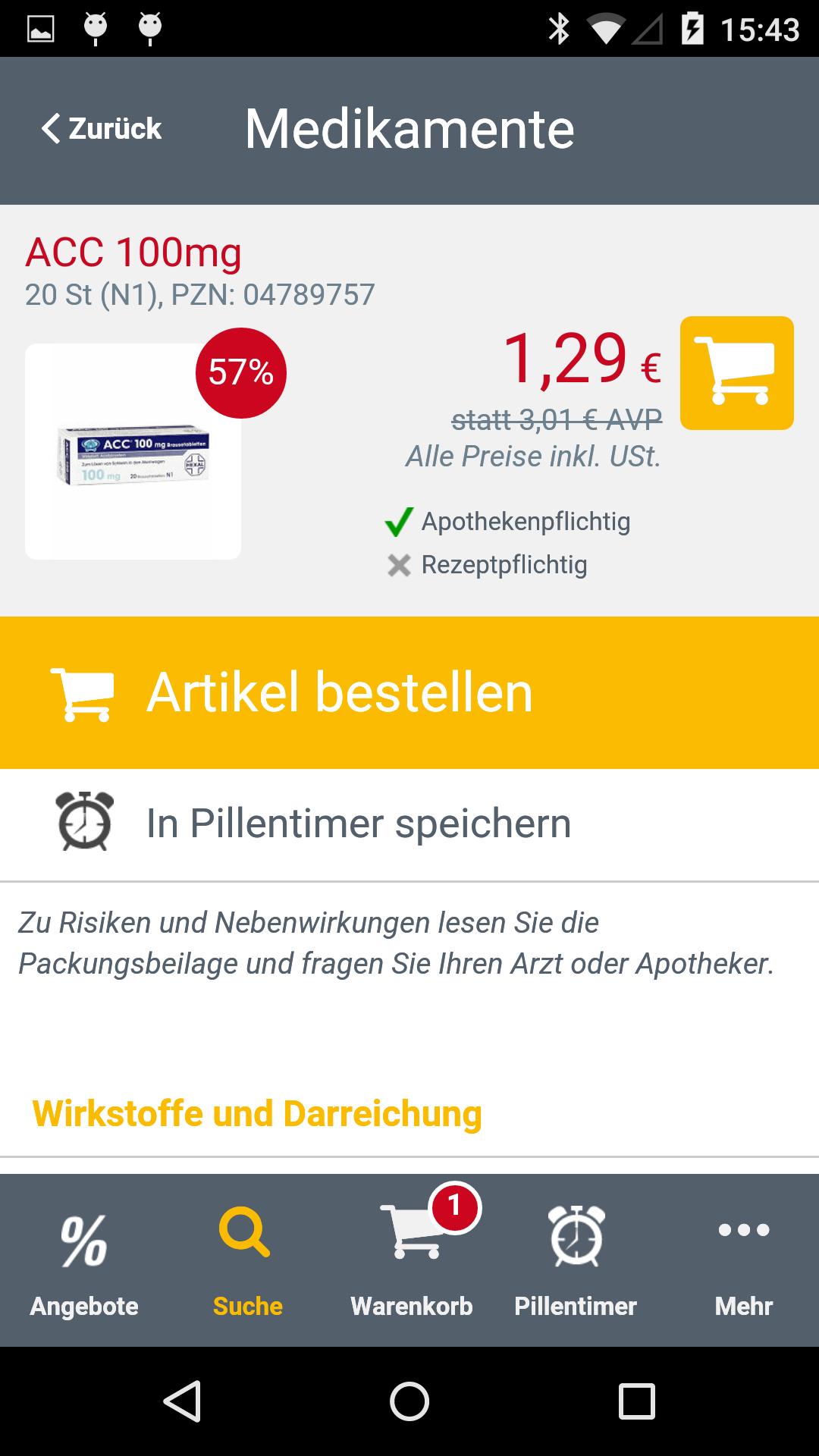This screenshot has height=1456, width=819.
Task: Tap the alarm clock beside In Pillentimer speichern
Action: point(83,824)
